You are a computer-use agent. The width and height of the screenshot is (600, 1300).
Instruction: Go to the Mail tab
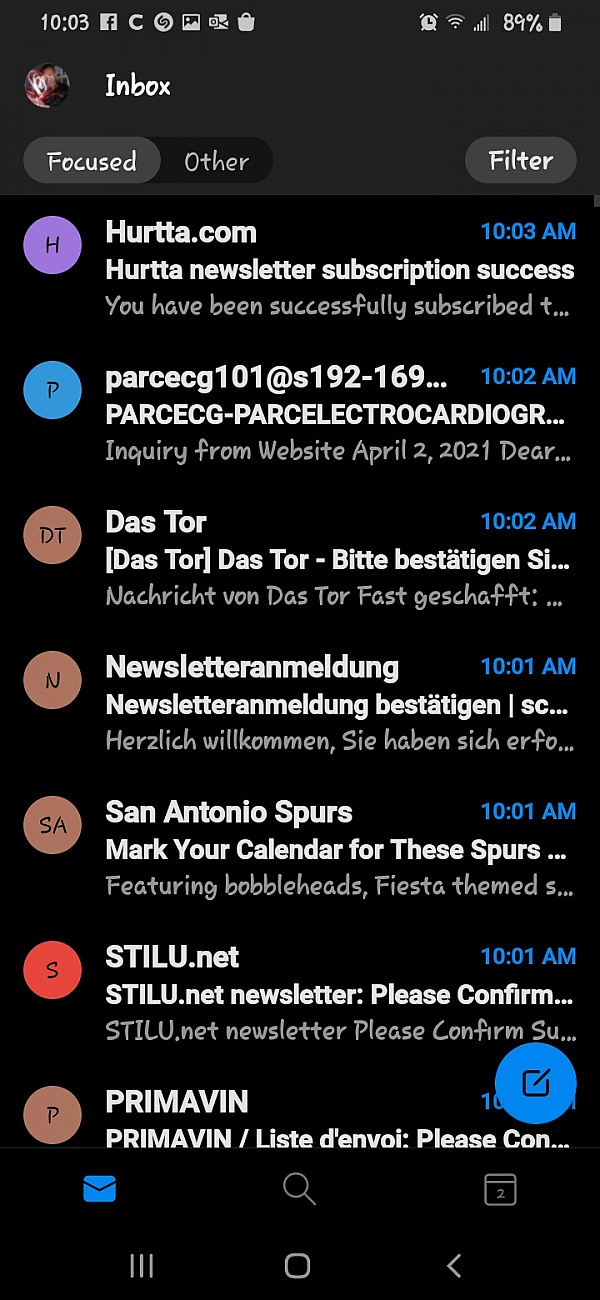[100, 1188]
